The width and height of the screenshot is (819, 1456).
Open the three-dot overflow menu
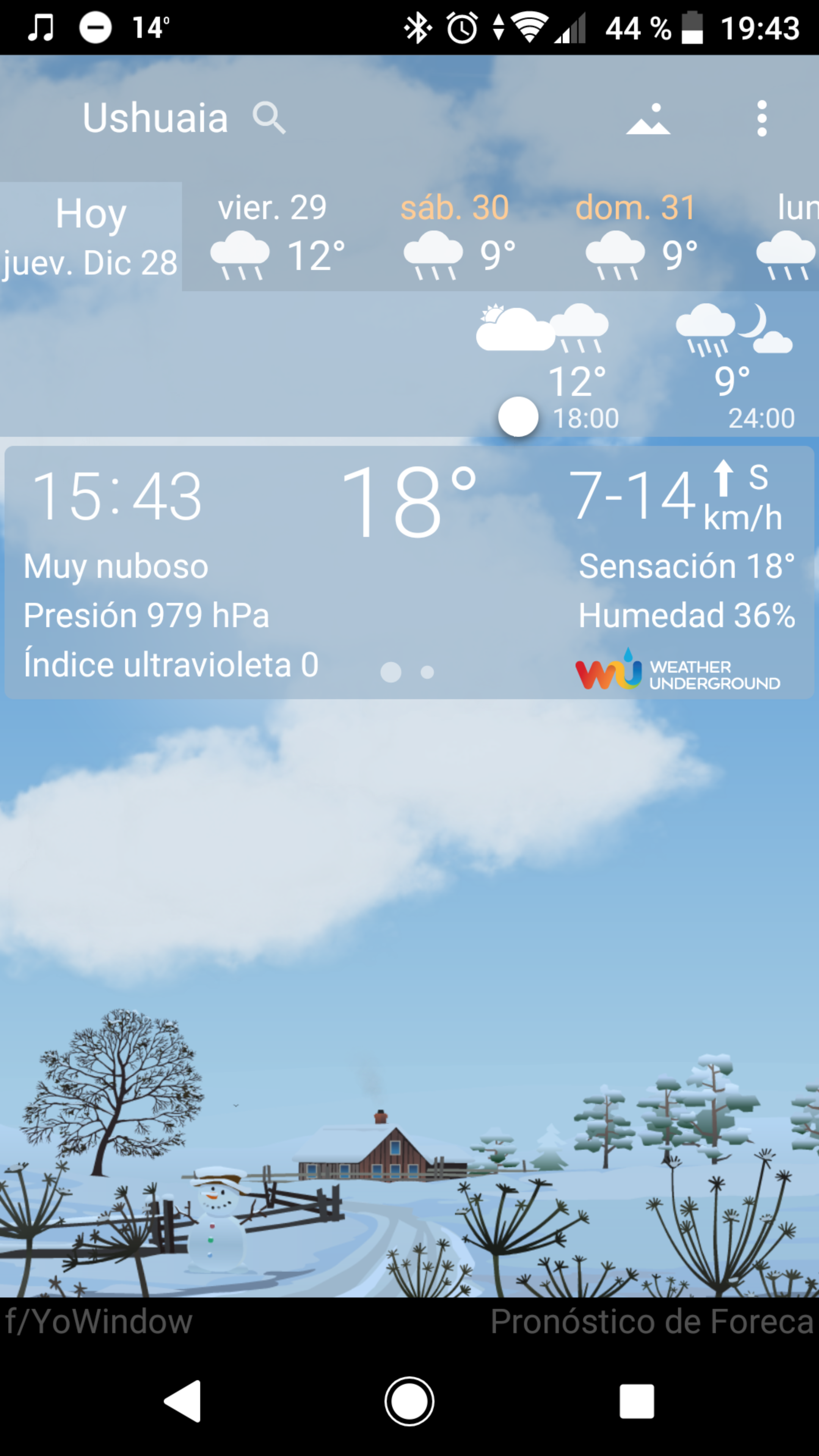pyautogui.click(x=761, y=119)
